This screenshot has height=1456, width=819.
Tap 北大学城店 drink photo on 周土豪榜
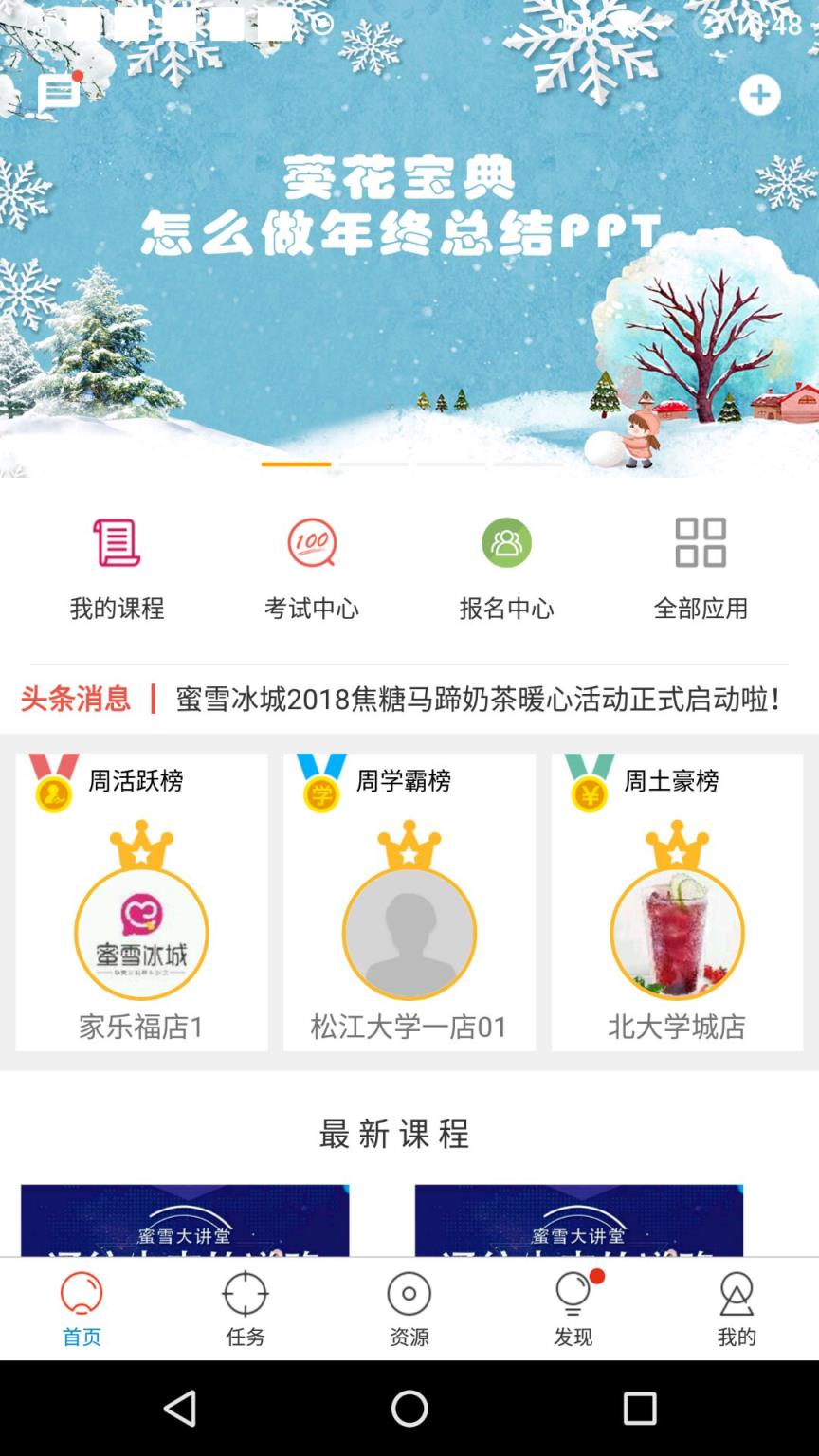tap(677, 934)
